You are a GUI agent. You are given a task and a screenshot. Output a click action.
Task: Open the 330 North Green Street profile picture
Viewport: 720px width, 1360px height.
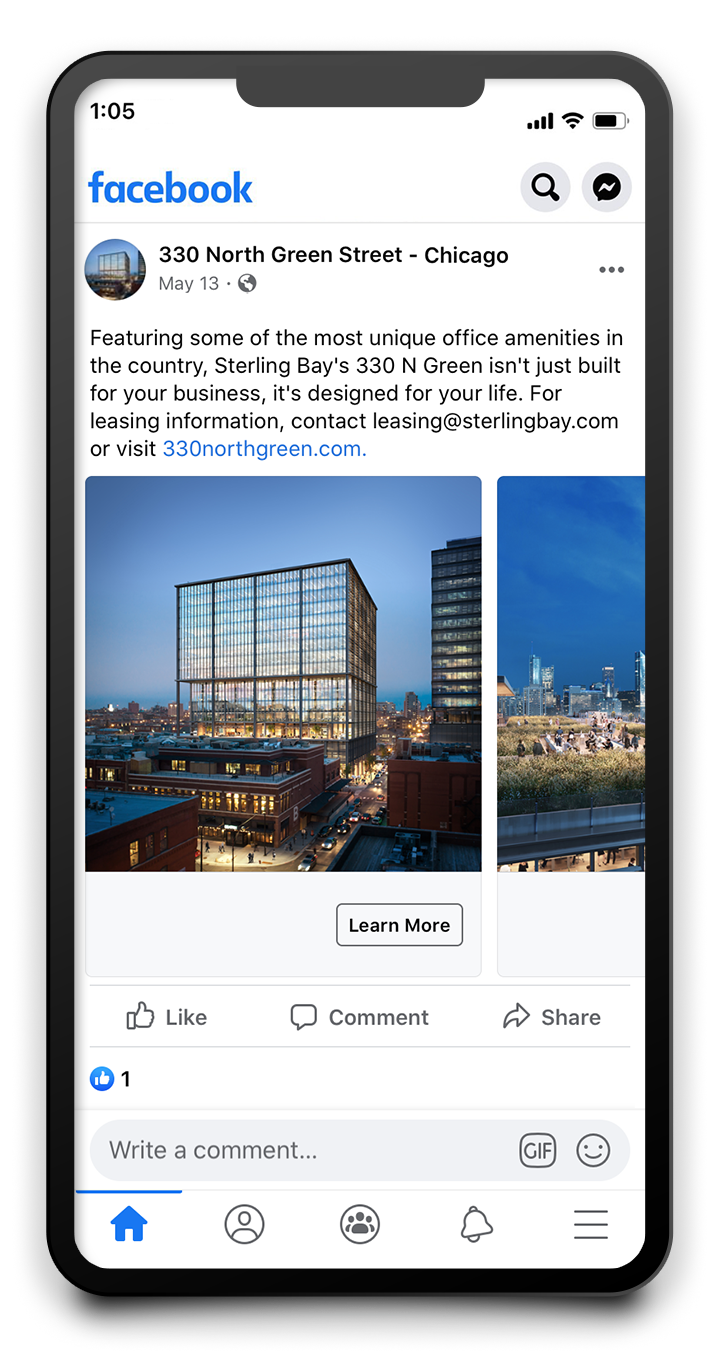(x=115, y=269)
